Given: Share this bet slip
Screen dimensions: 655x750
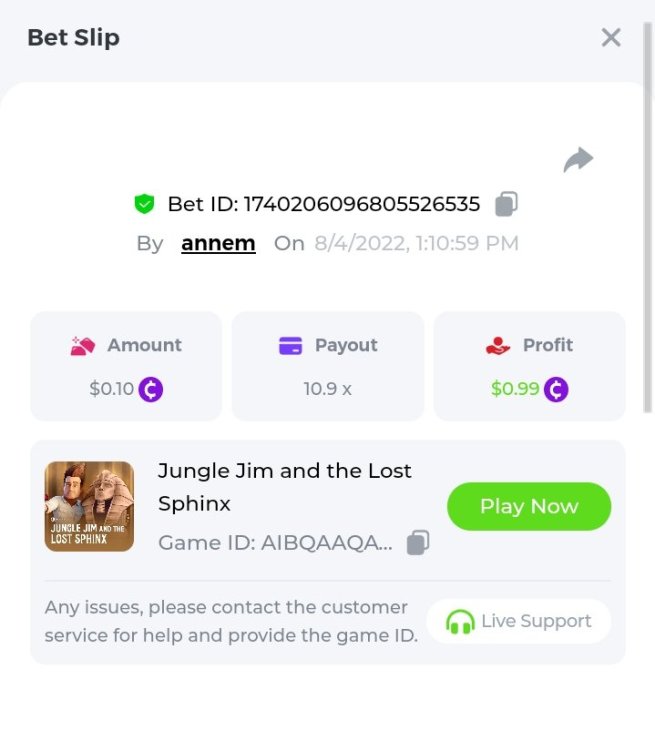Looking at the screenshot, I should click(x=578, y=160).
